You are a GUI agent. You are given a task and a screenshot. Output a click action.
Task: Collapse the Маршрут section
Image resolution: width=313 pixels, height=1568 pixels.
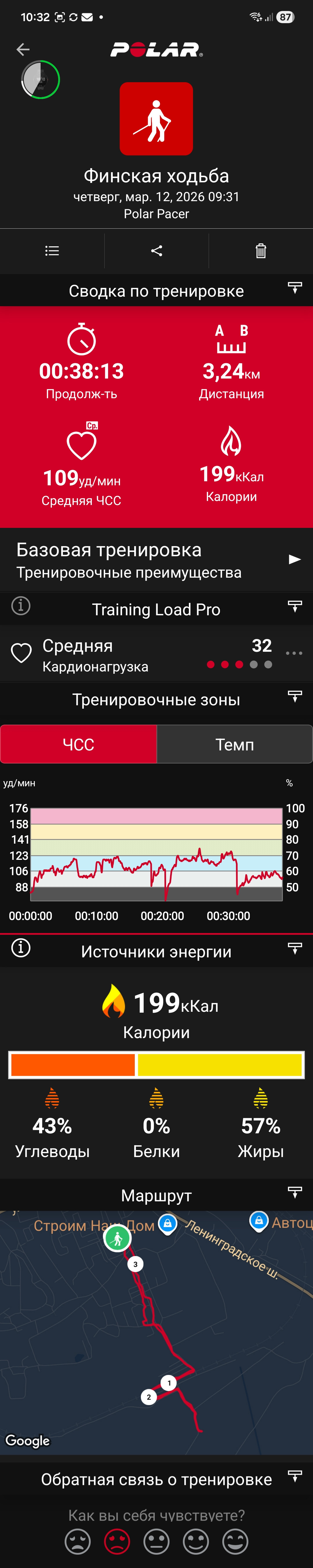[295, 1192]
